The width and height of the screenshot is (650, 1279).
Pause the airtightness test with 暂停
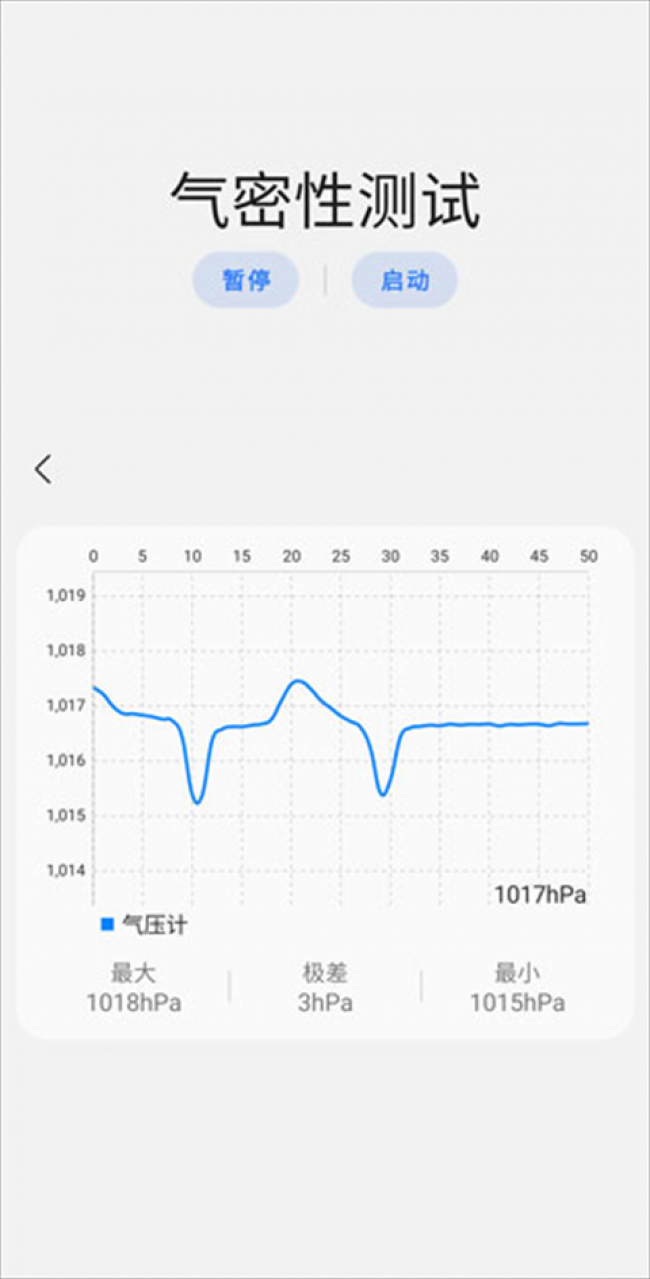pos(246,279)
